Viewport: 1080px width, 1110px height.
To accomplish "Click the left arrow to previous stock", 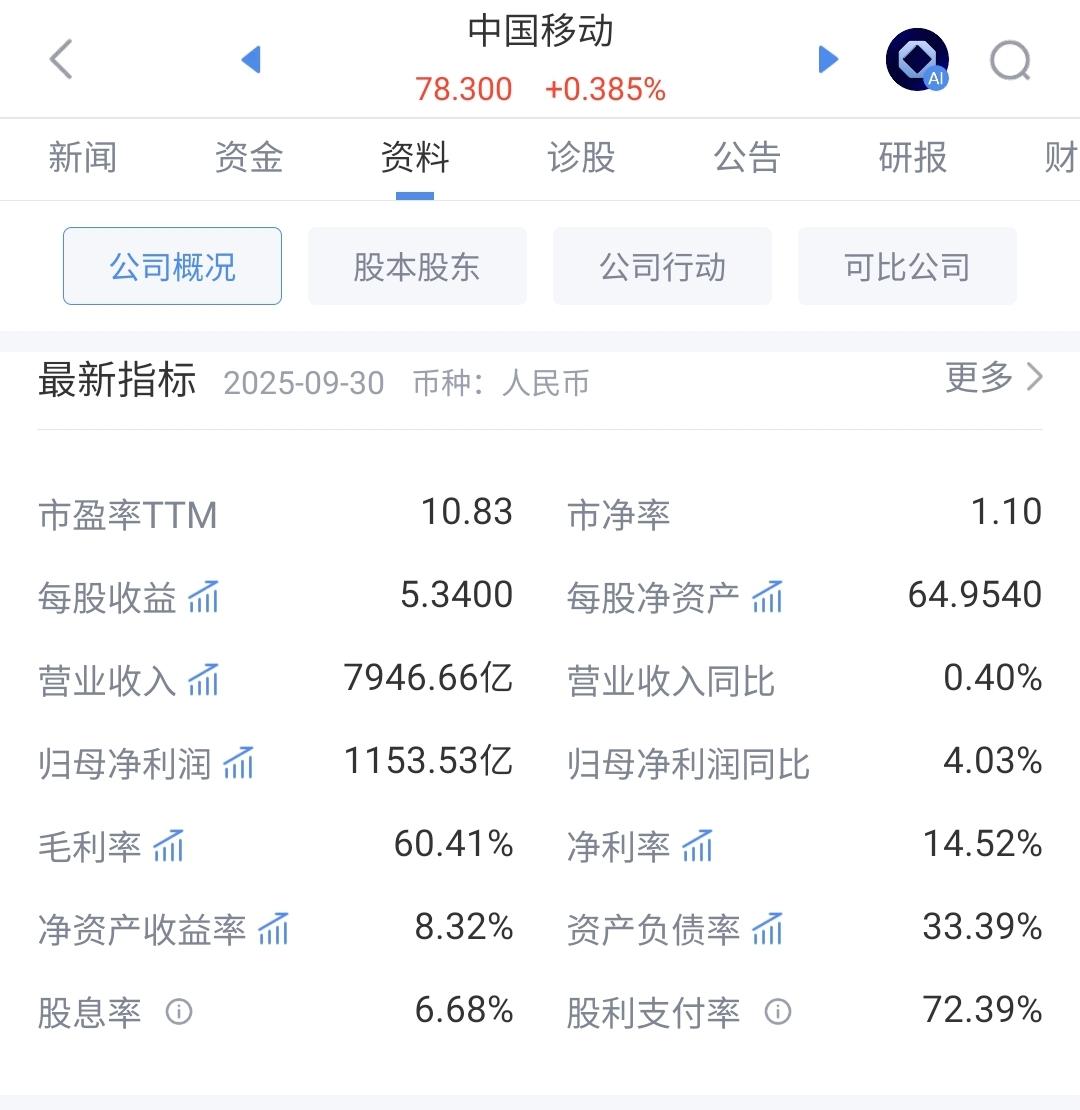I will click(x=251, y=59).
